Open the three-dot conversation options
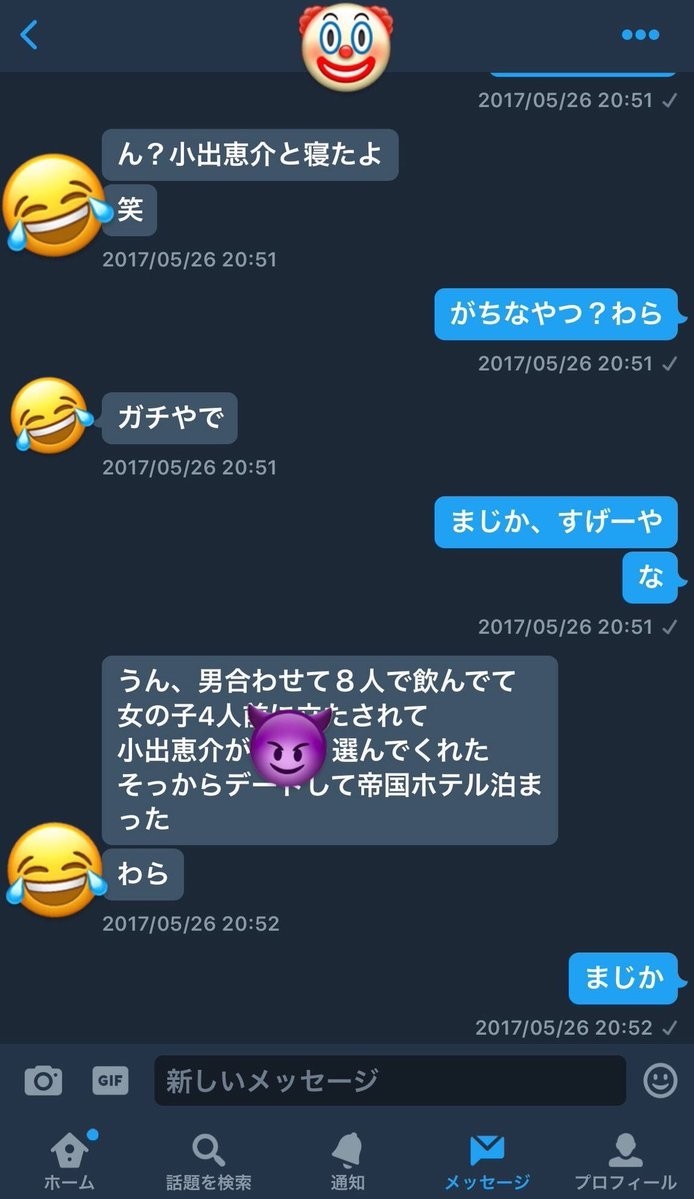The image size is (694, 1199). pyautogui.click(x=640, y=35)
